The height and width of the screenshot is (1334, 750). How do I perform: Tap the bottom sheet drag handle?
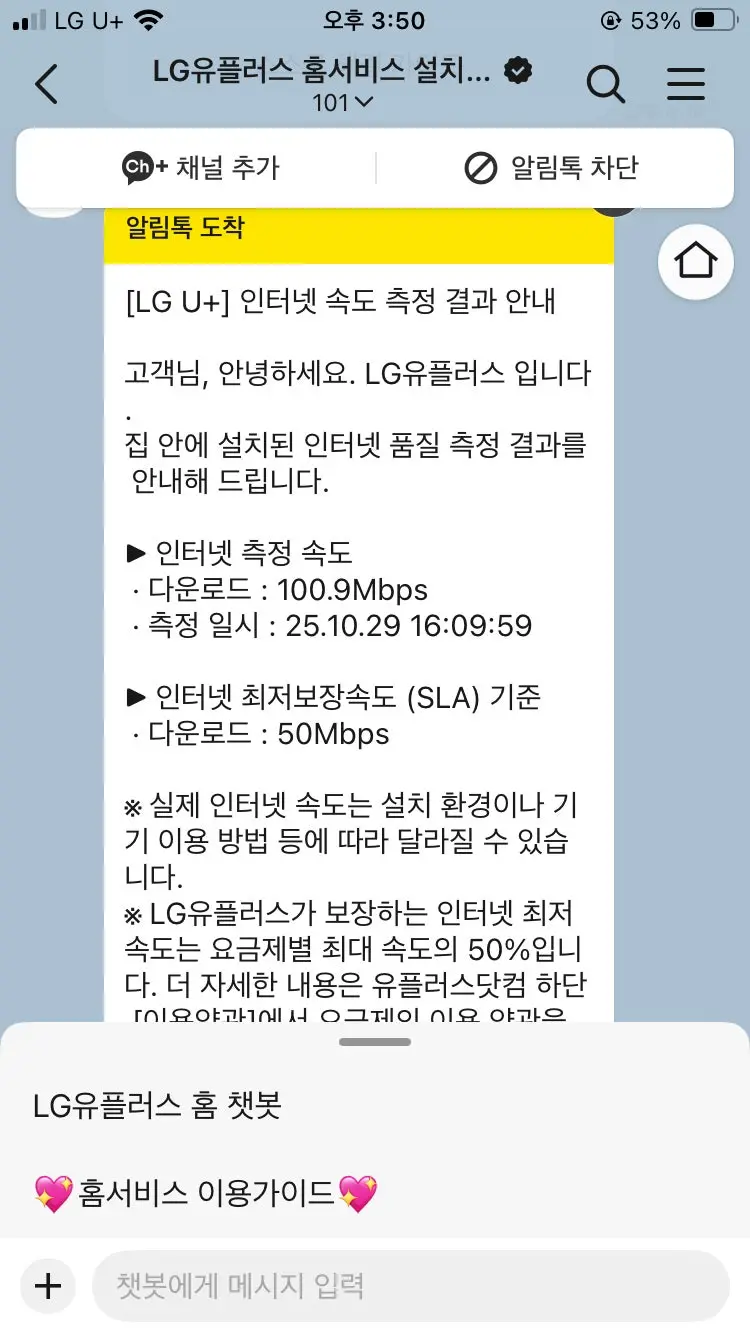[375, 1042]
